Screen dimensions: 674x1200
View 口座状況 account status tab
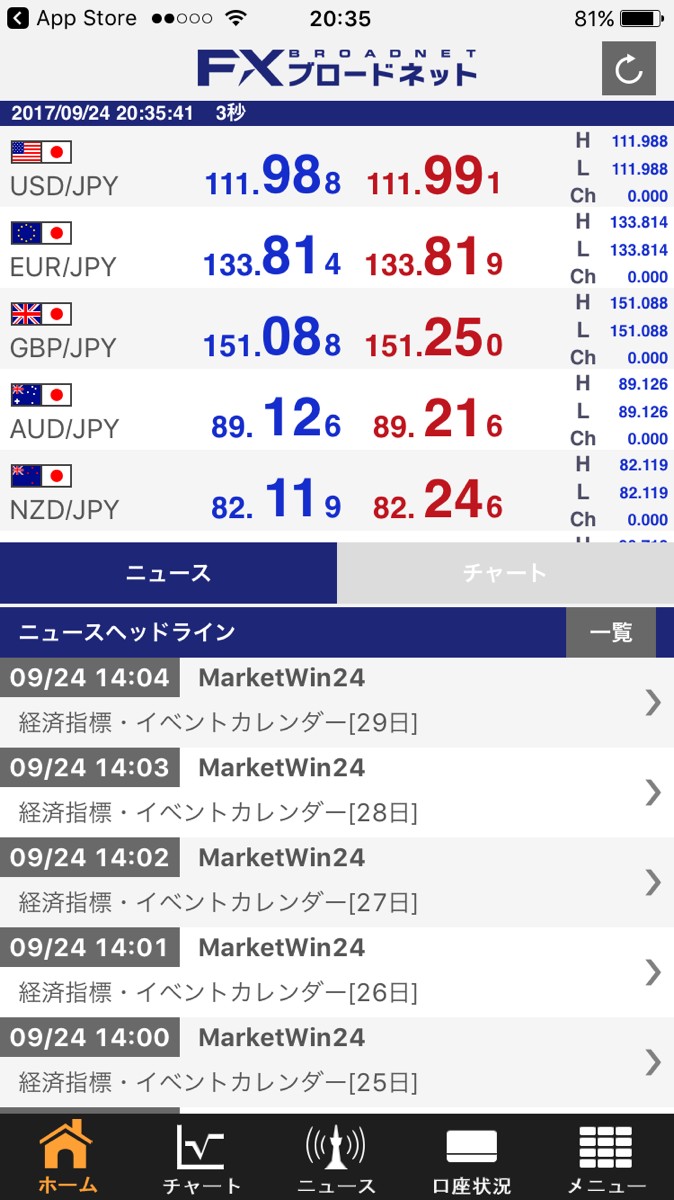tap(471, 1158)
